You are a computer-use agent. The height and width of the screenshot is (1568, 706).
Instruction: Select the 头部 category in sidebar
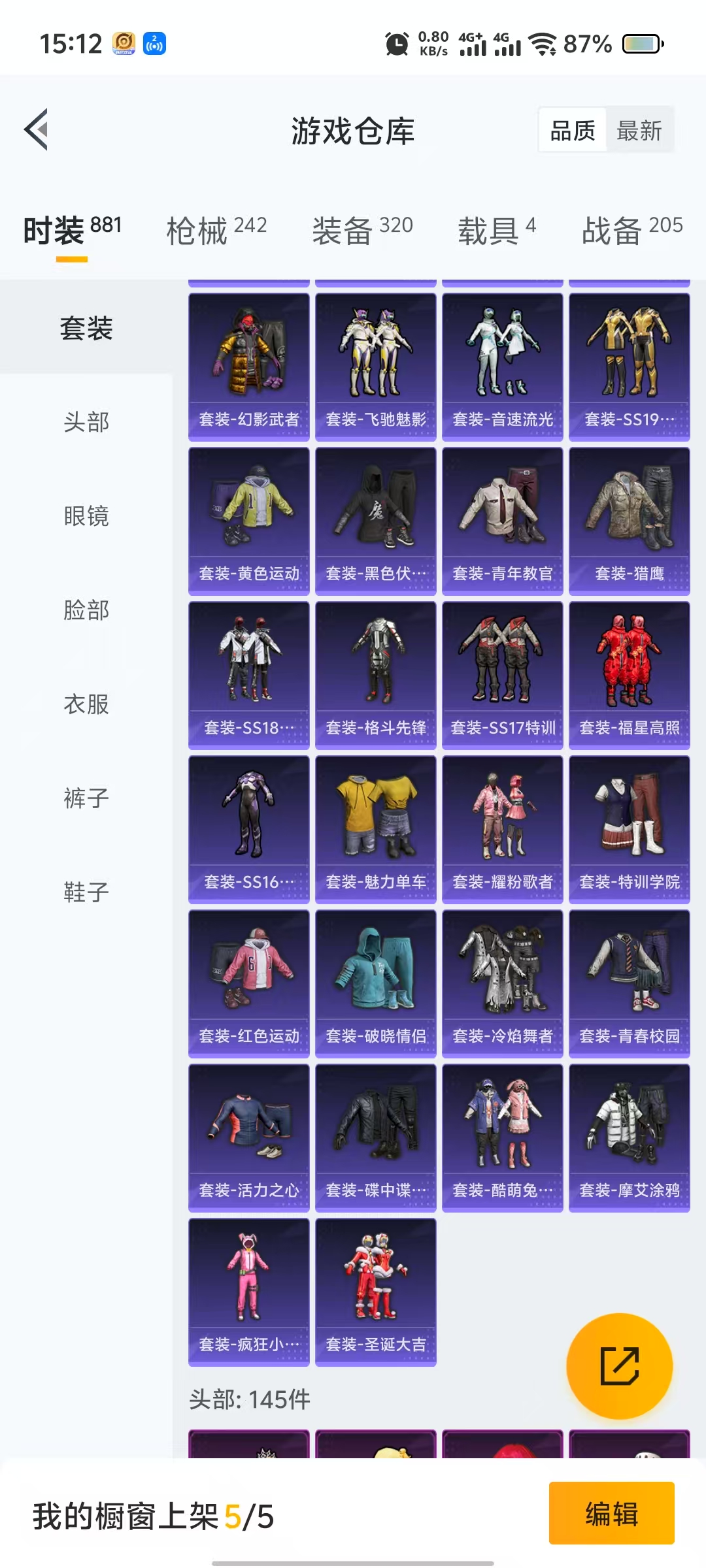click(x=86, y=422)
